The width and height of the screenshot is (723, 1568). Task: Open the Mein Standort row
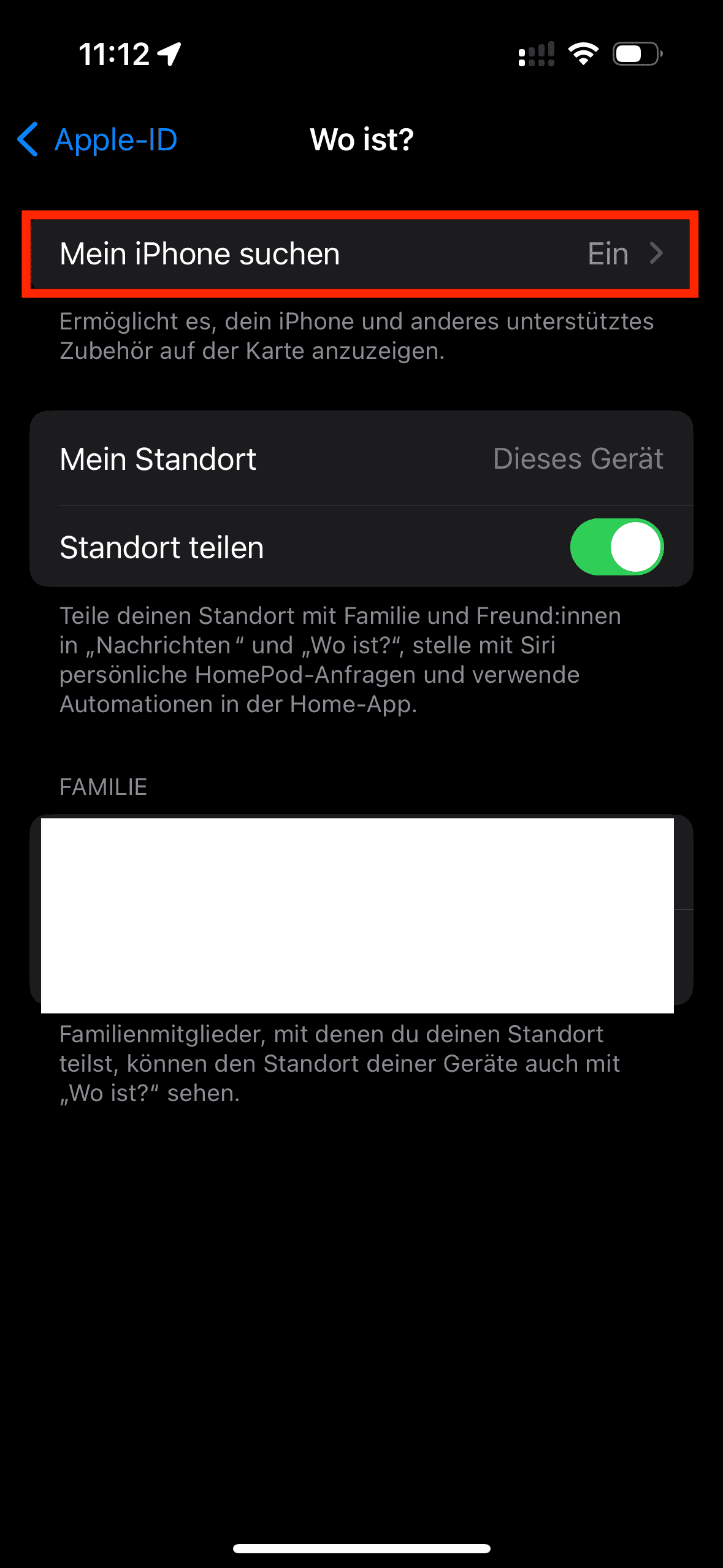pos(361,459)
